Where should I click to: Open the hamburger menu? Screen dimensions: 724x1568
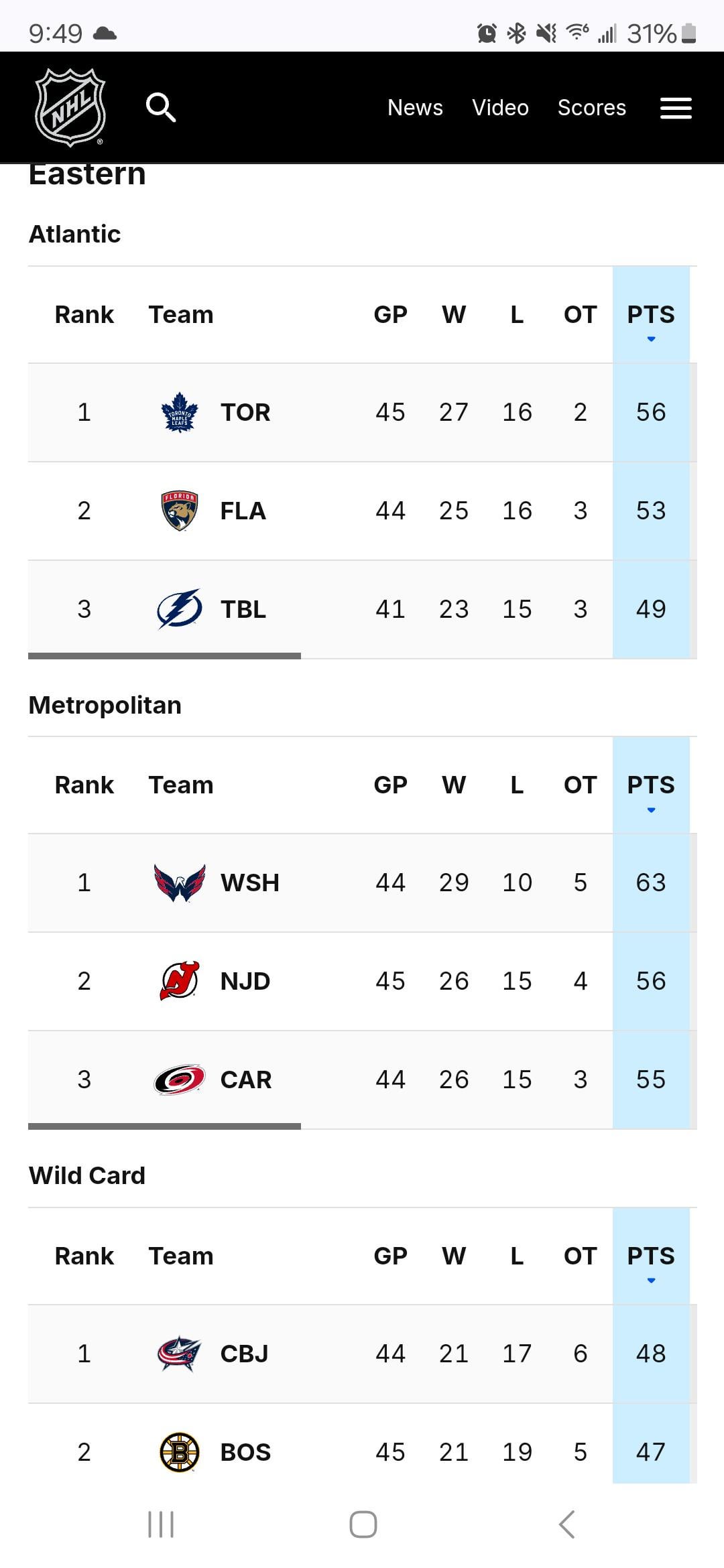676,108
